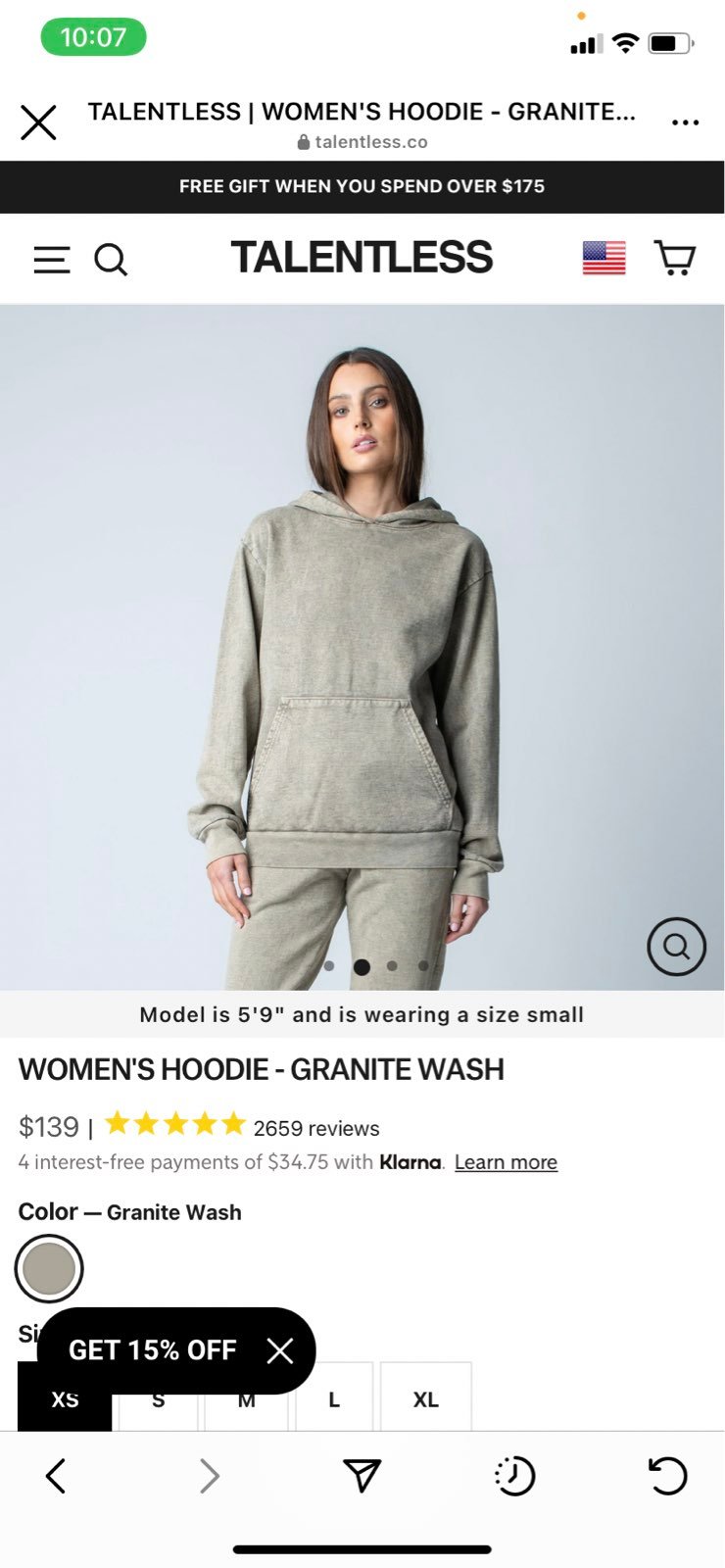This screenshot has width=725, height=1568.
Task: Share this page via send icon
Action: point(362,1475)
